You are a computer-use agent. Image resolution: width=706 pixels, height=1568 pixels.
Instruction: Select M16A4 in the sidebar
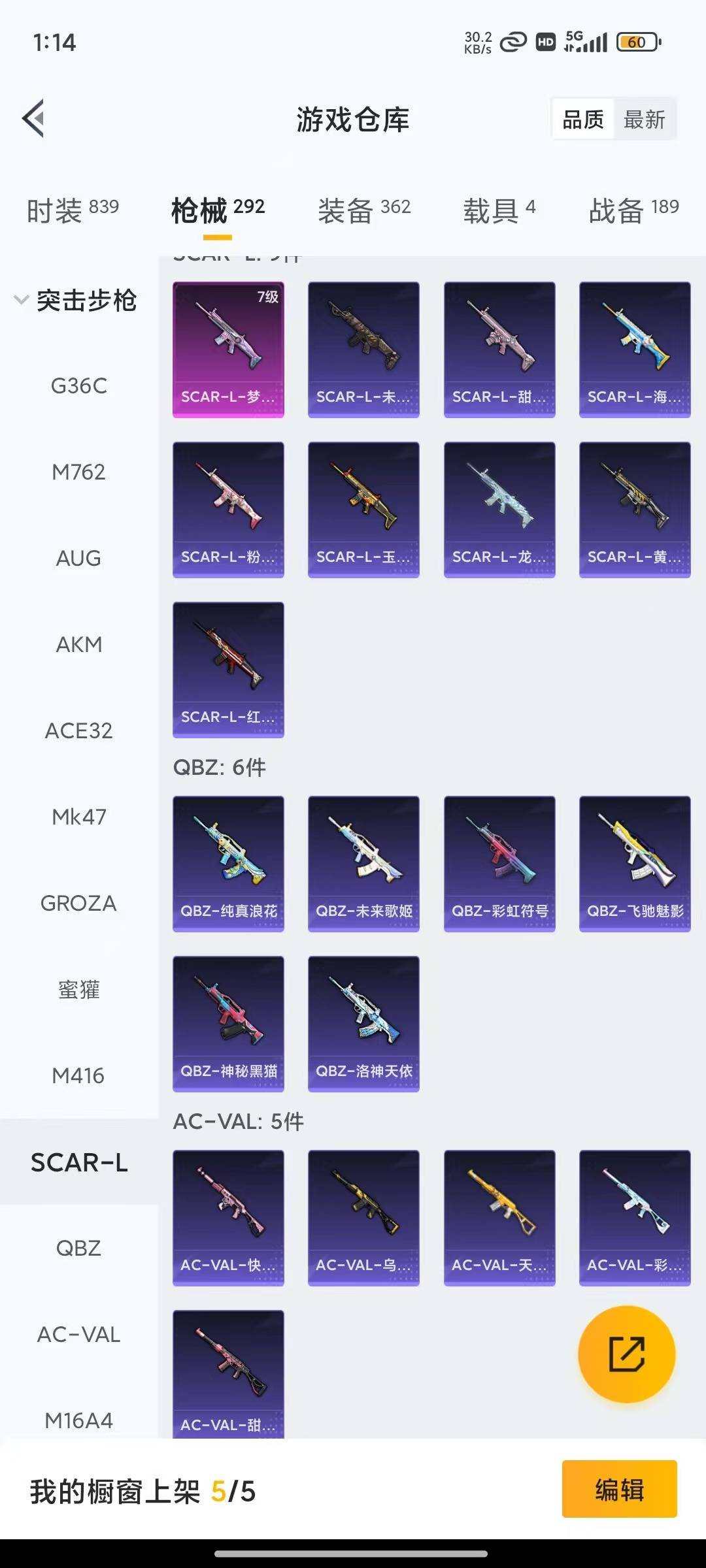[x=78, y=1420]
